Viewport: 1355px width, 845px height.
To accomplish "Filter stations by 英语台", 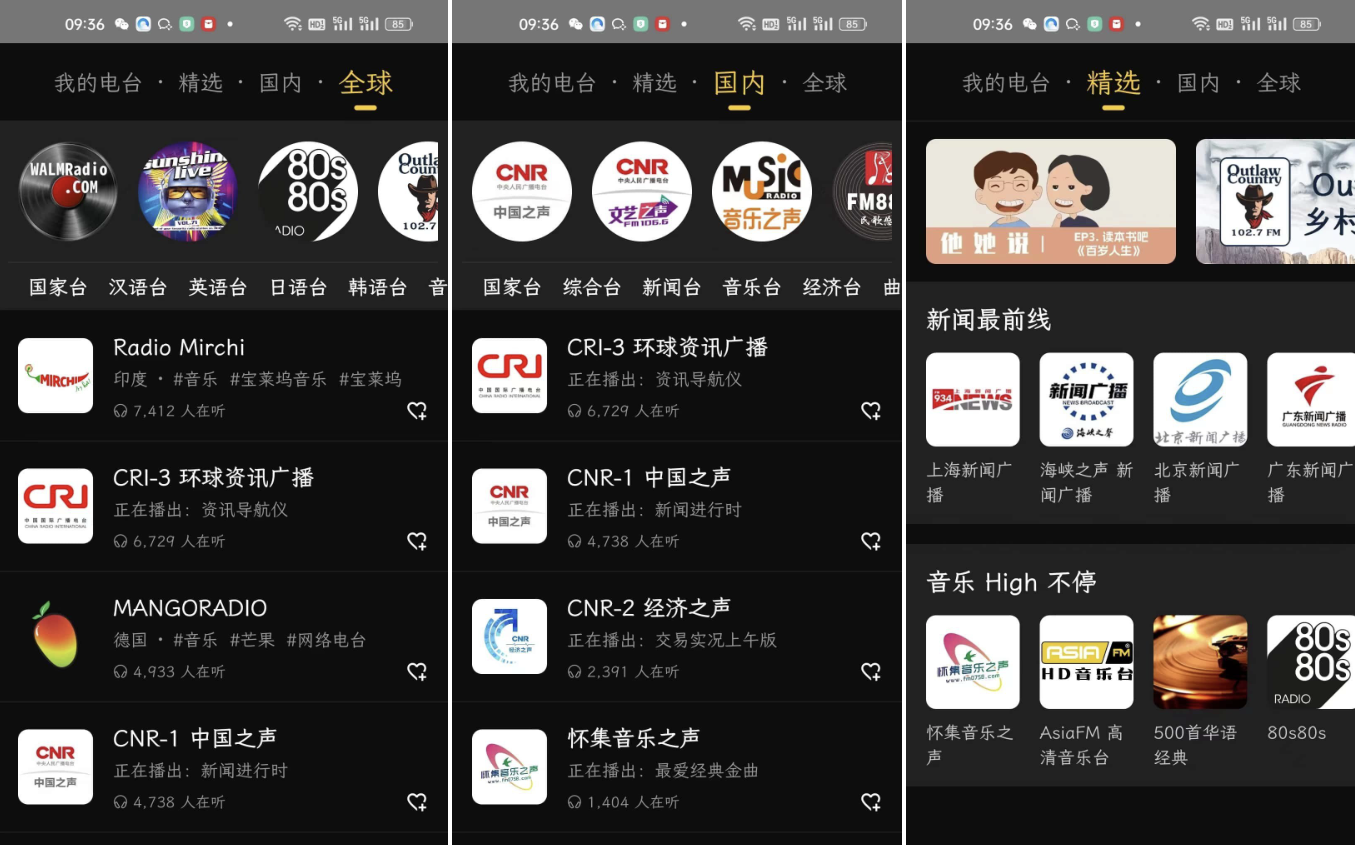I will (x=218, y=288).
